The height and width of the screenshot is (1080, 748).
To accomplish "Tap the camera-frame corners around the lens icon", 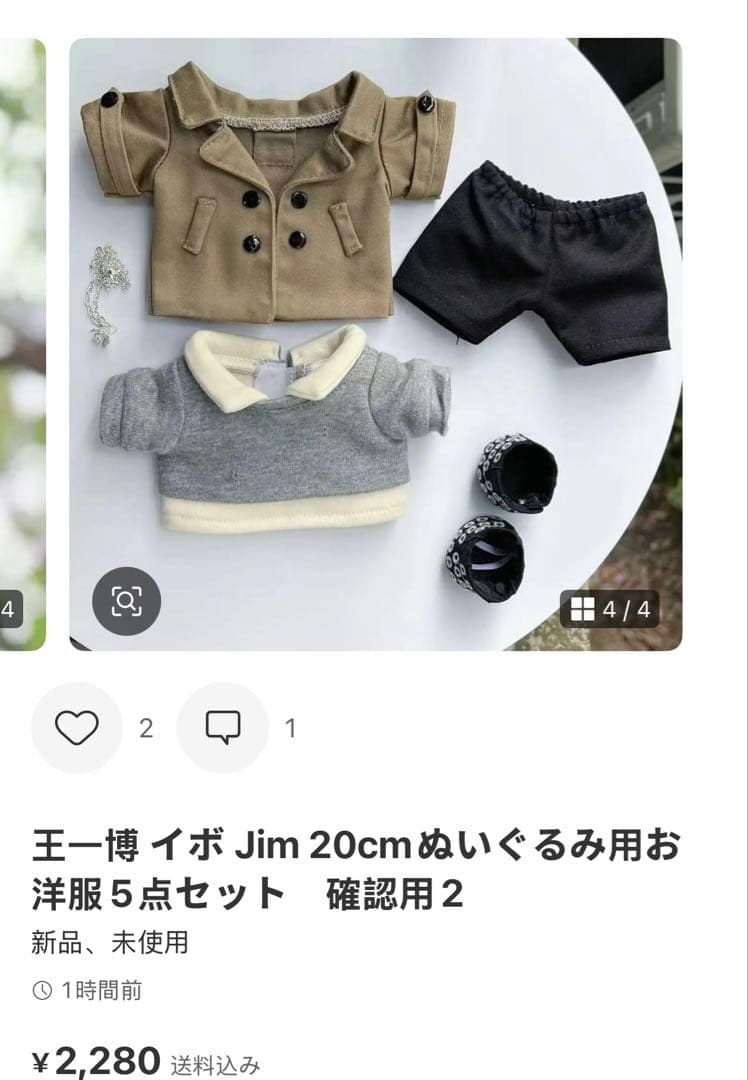I will coord(126,600).
